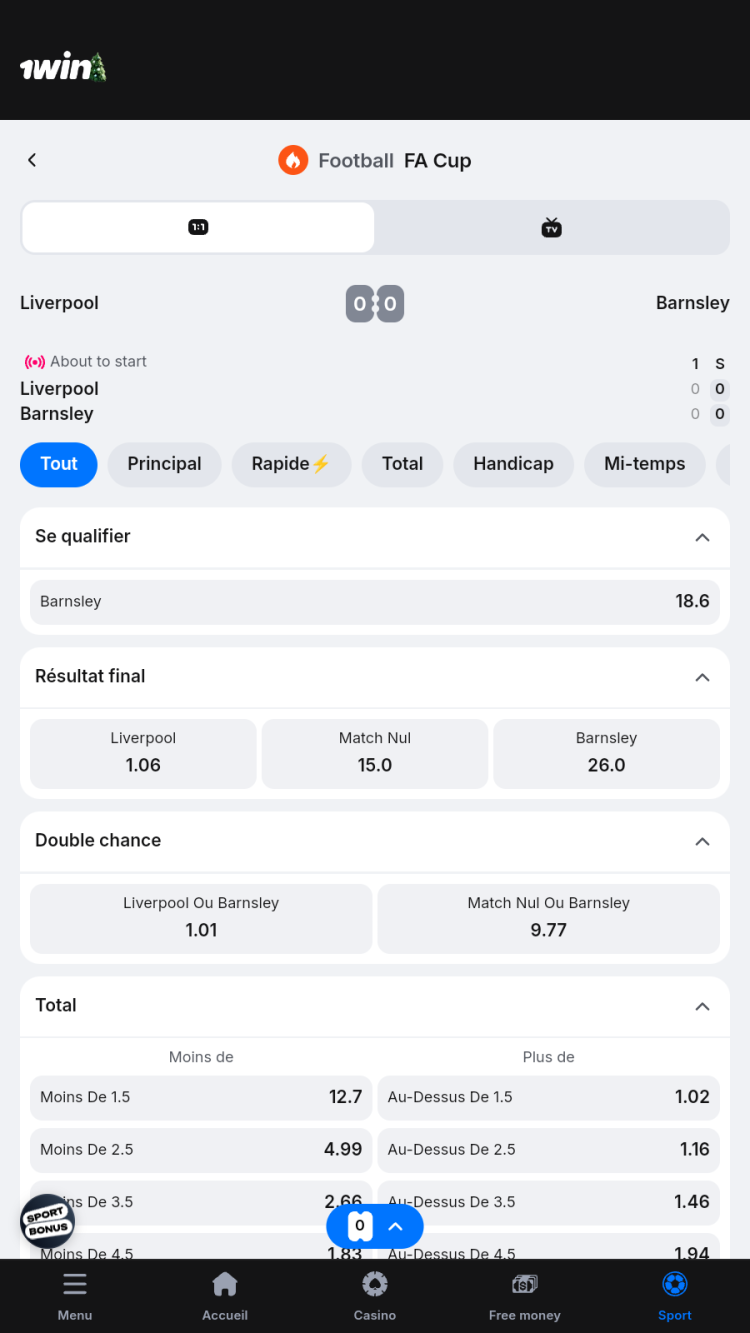Go back with the arrow icon
Screen dimensions: 750x1333
tap(32, 160)
